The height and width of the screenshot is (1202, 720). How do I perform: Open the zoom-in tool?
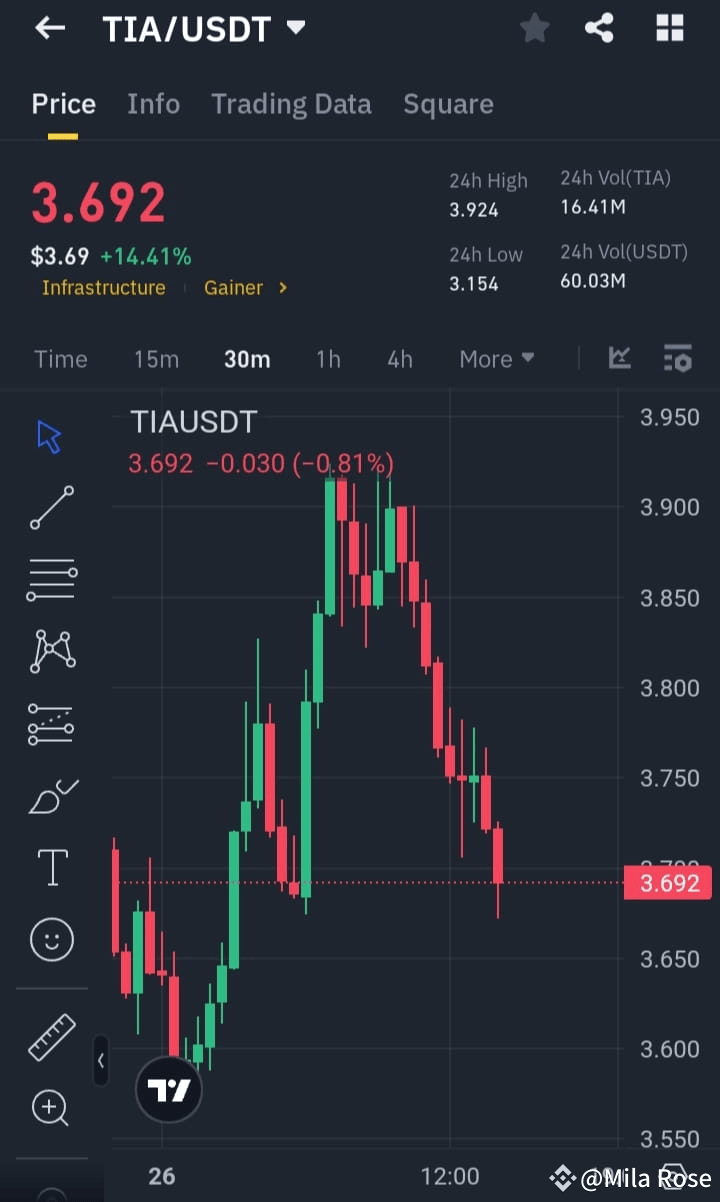(x=51, y=1108)
